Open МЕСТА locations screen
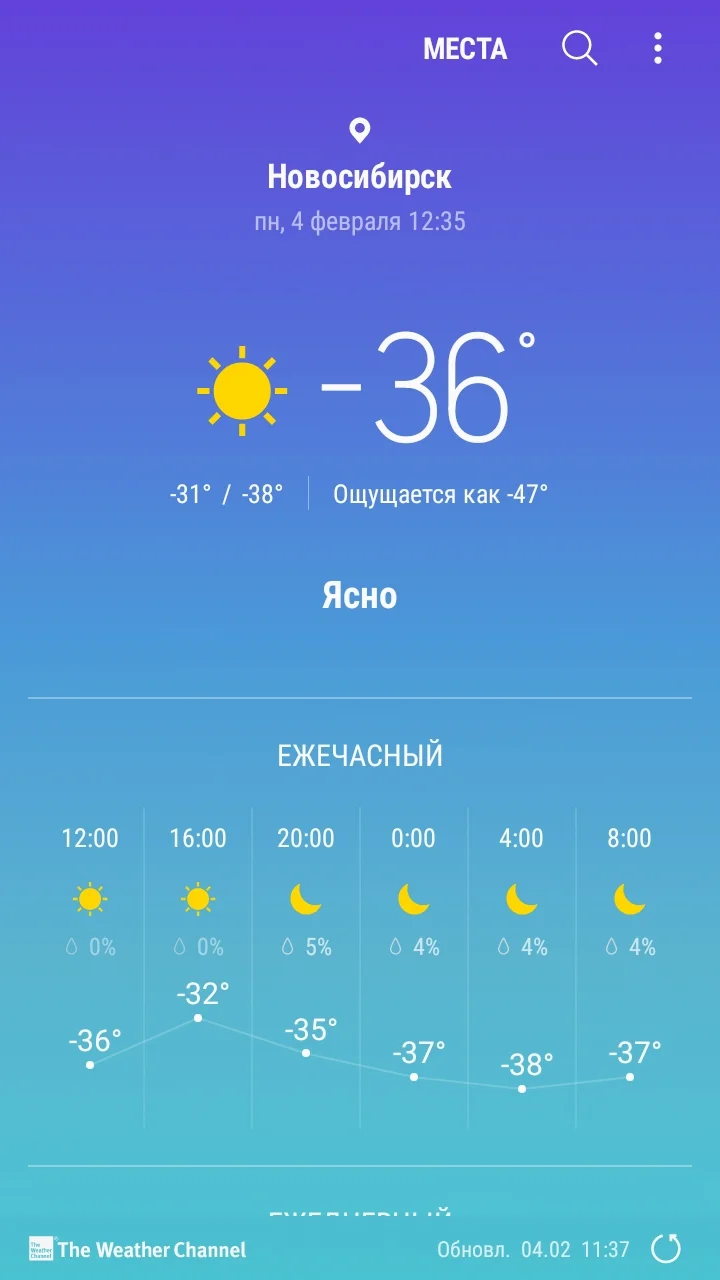 tap(466, 48)
